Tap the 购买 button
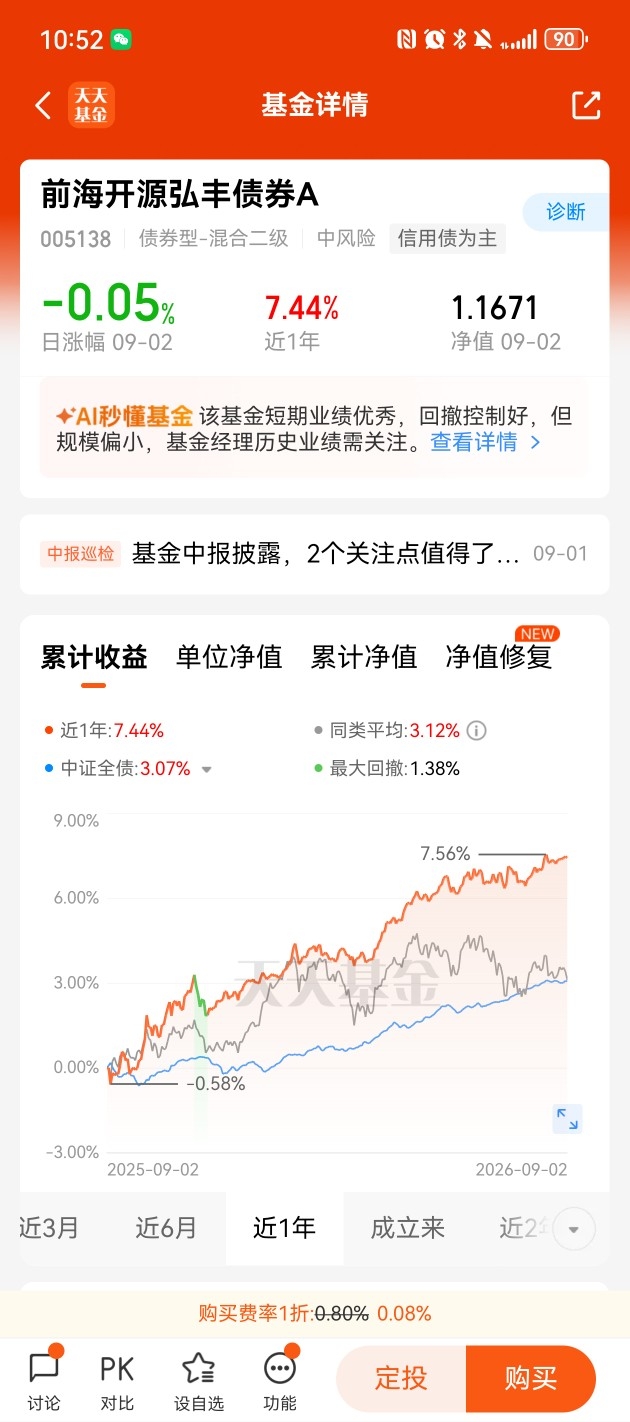 click(531, 1378)
